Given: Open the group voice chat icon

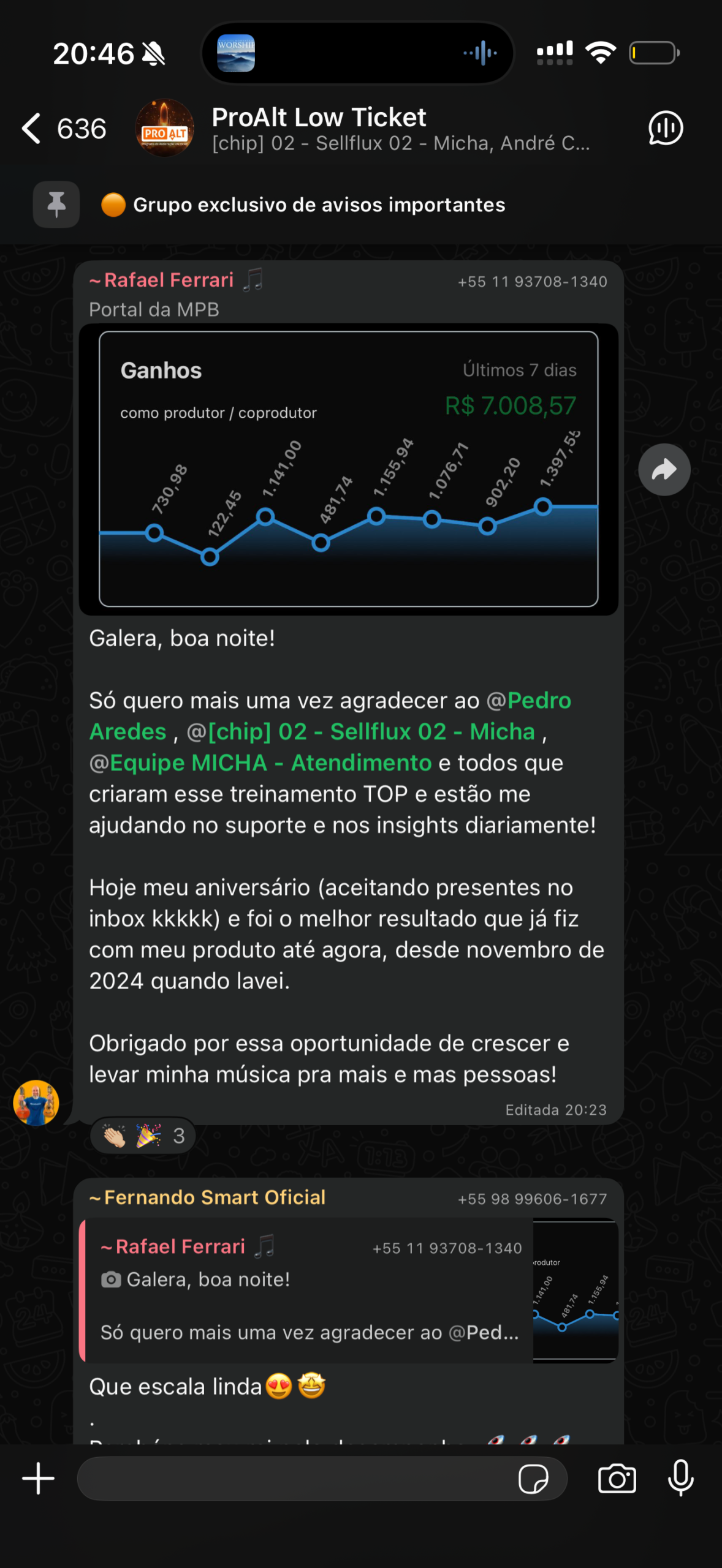Looking at the screenshot, I should click(x=664, y=128).
